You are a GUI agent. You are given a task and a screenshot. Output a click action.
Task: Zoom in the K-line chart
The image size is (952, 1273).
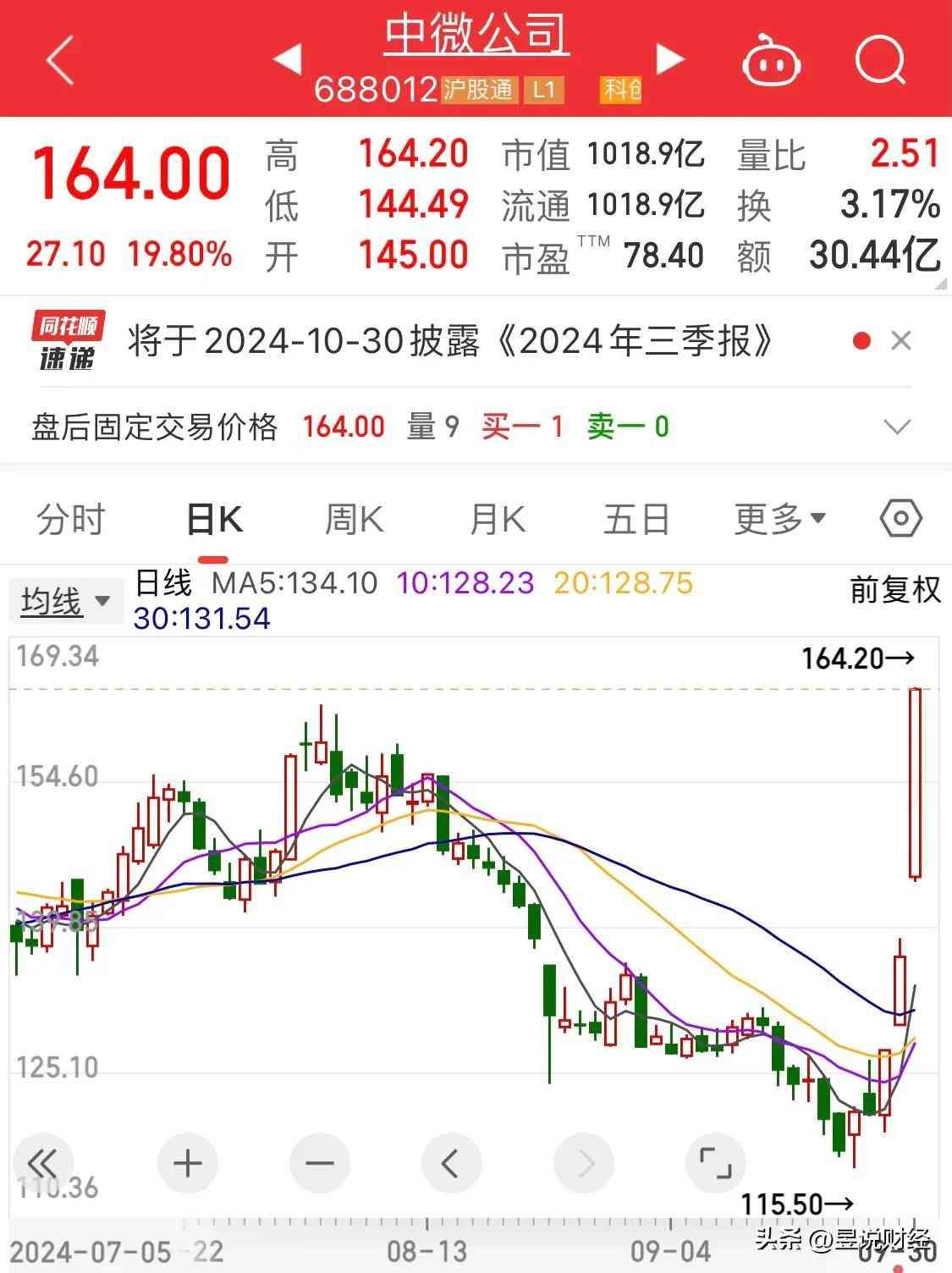click(188, 1164)
